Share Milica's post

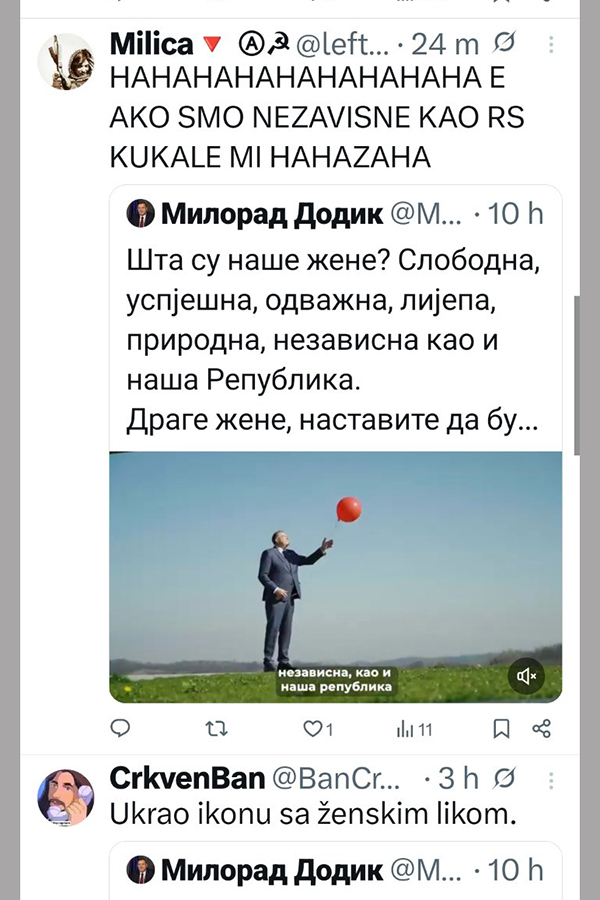click(541, 729)
